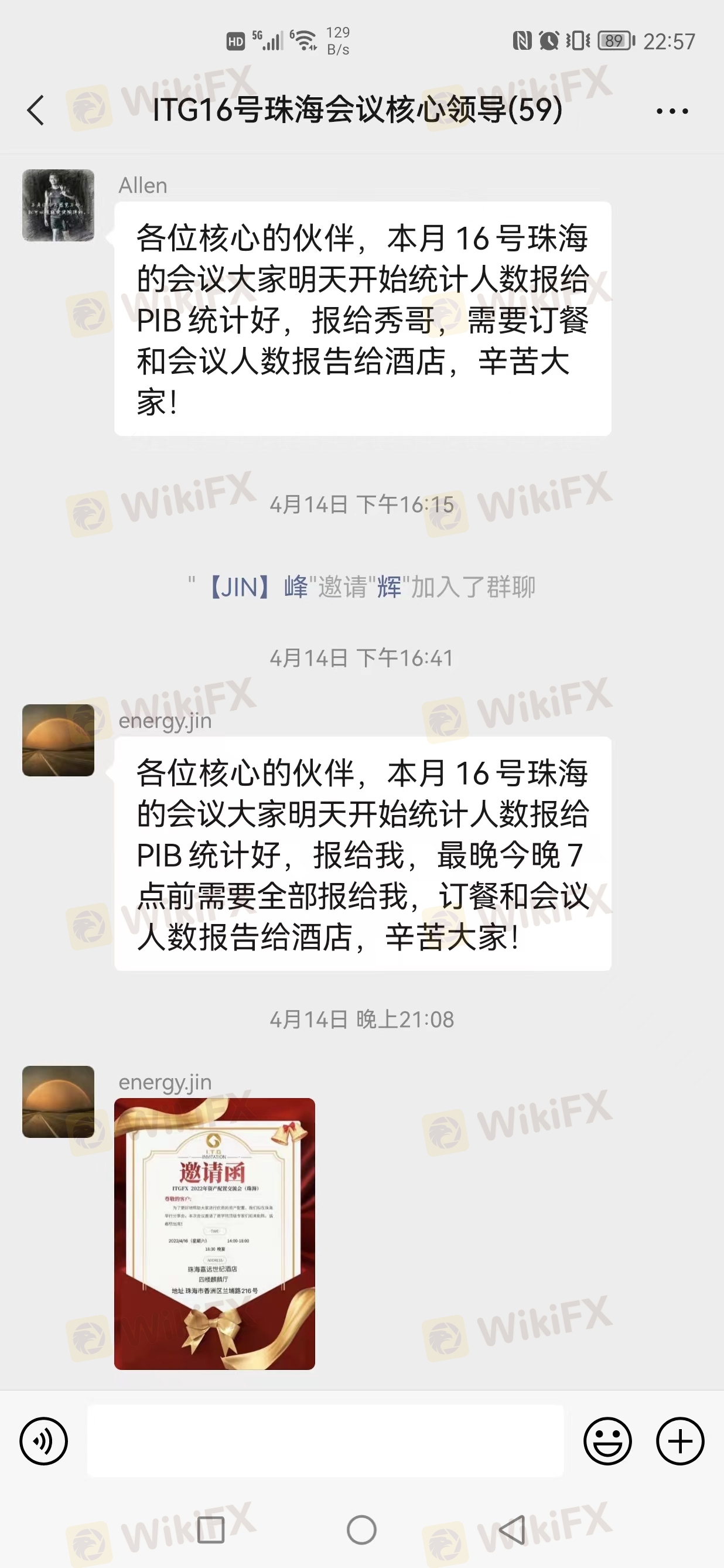Tap energy.jin's avatar beside the 16:41 text message
The width and height of the screenshot is (724, 1568).
[59, 740]
